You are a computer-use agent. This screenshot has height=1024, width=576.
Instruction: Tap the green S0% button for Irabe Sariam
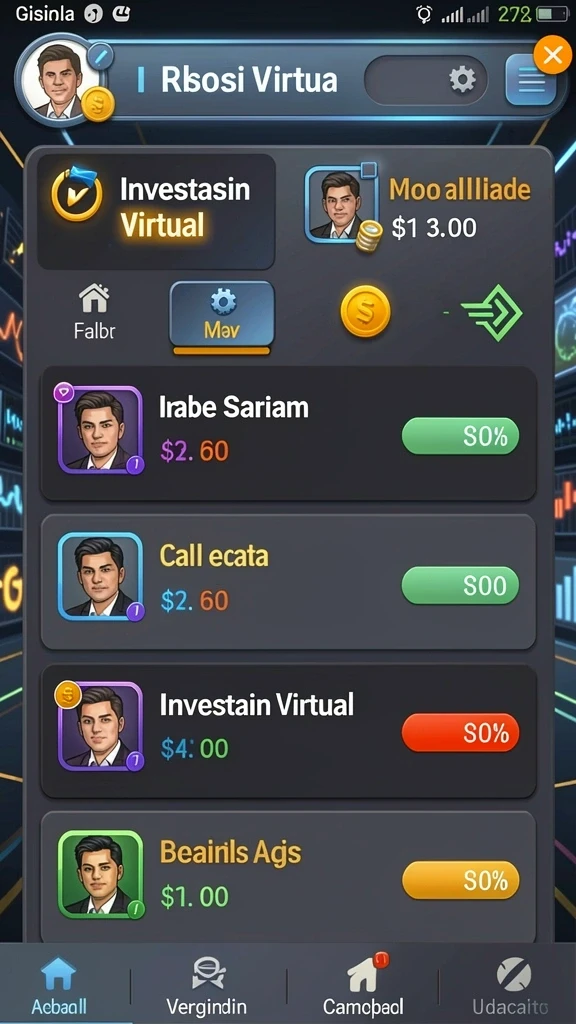tap(460, 436)
